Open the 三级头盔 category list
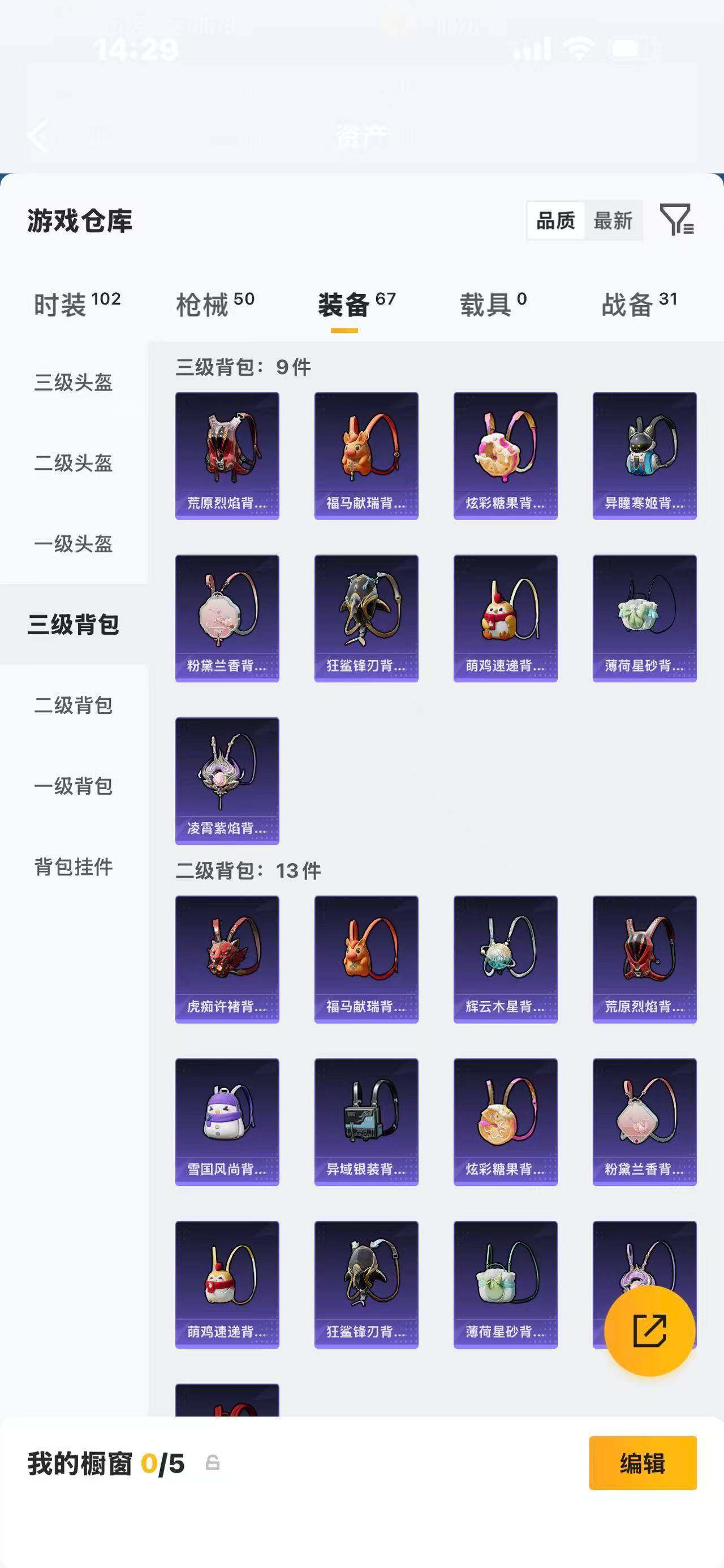Image resolution: width=724 pixels, height=1568 pixels. click(73, 383)
